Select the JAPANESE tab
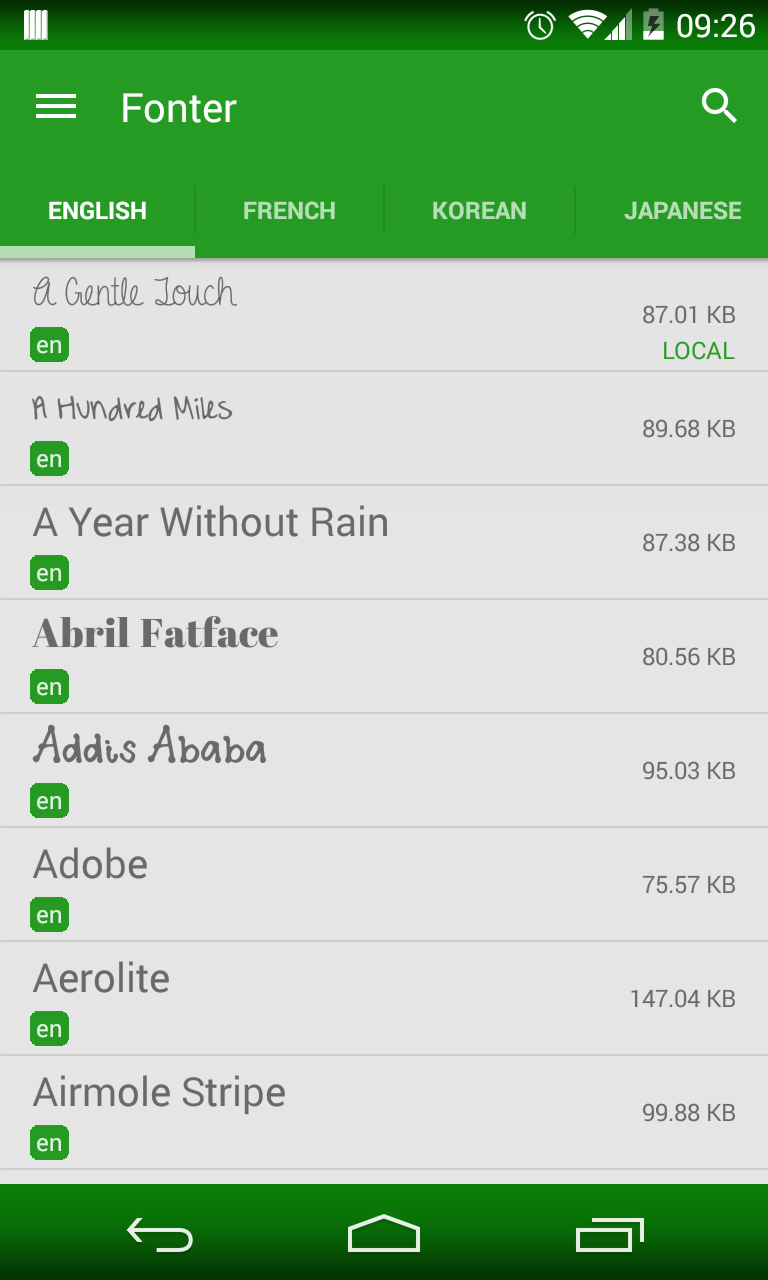768x1280 pixels. 682,210
